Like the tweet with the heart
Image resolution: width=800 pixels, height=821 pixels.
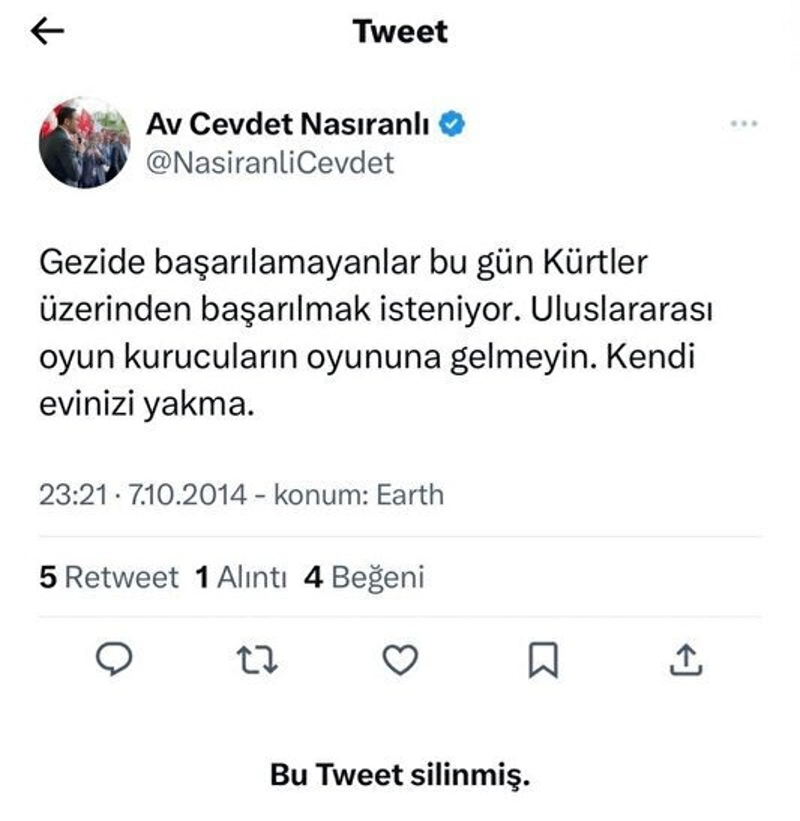(x=401, y=659)
